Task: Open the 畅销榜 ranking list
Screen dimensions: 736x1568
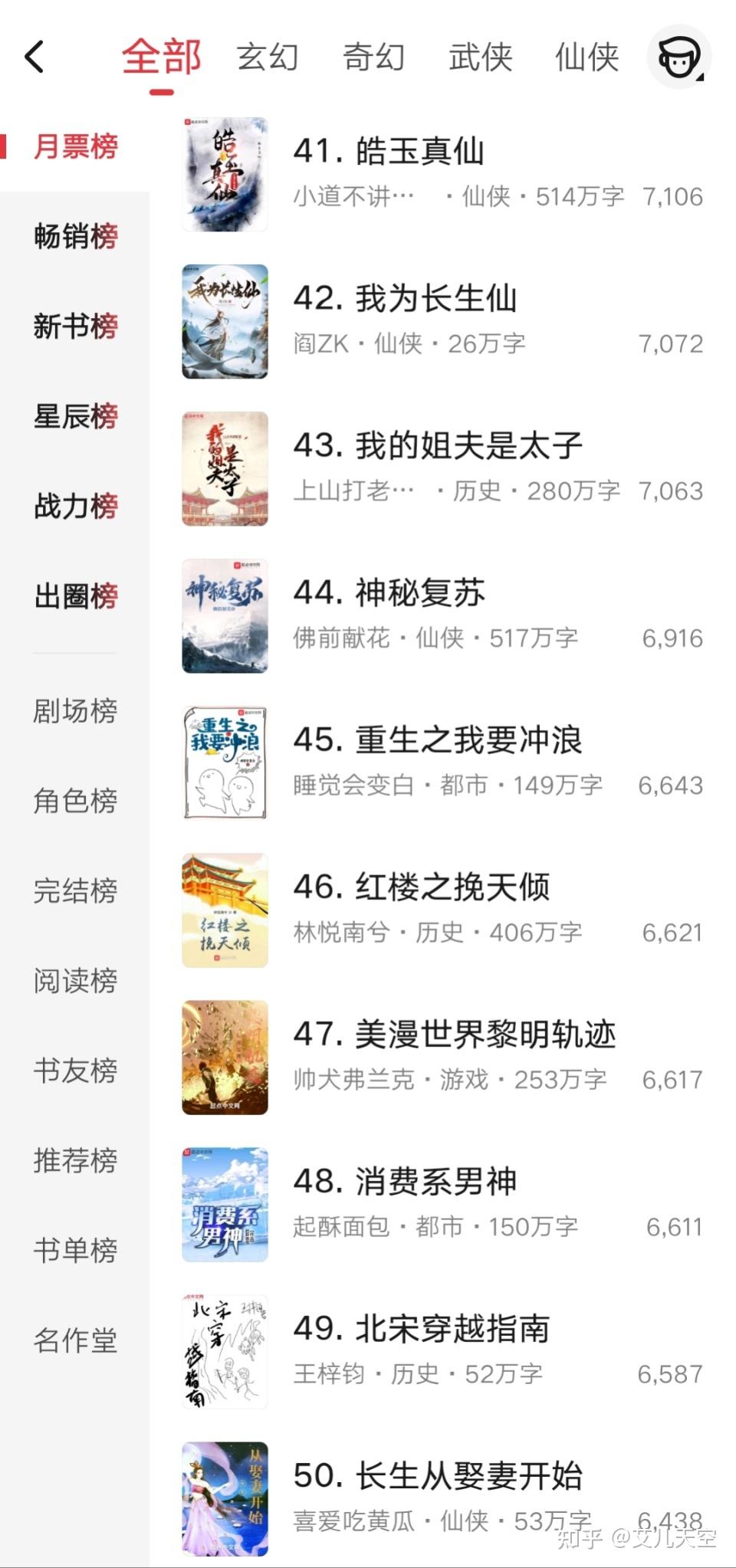Action: [75, 236]
